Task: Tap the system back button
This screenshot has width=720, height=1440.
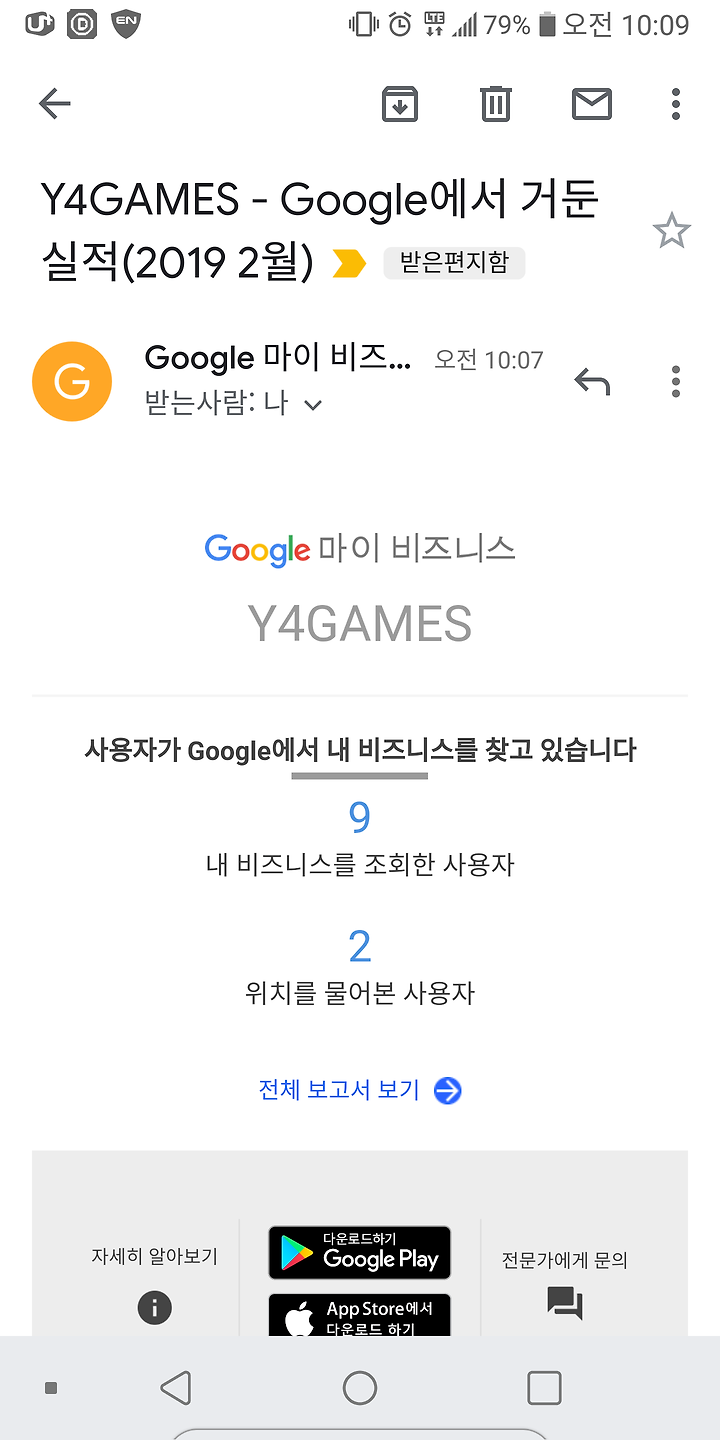Action: click(176, 1388)
